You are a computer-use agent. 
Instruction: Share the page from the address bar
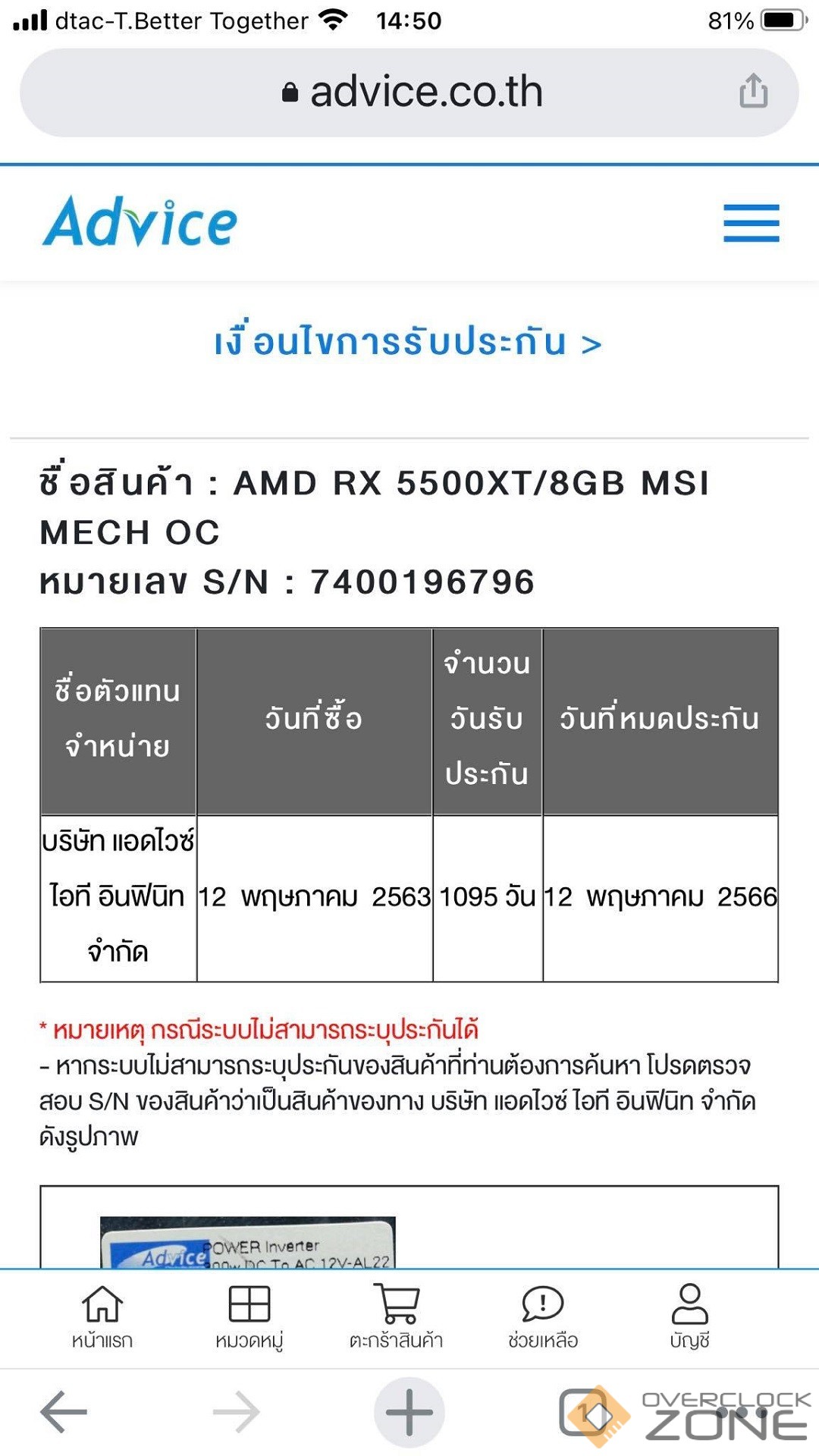[x=753, y=91]
